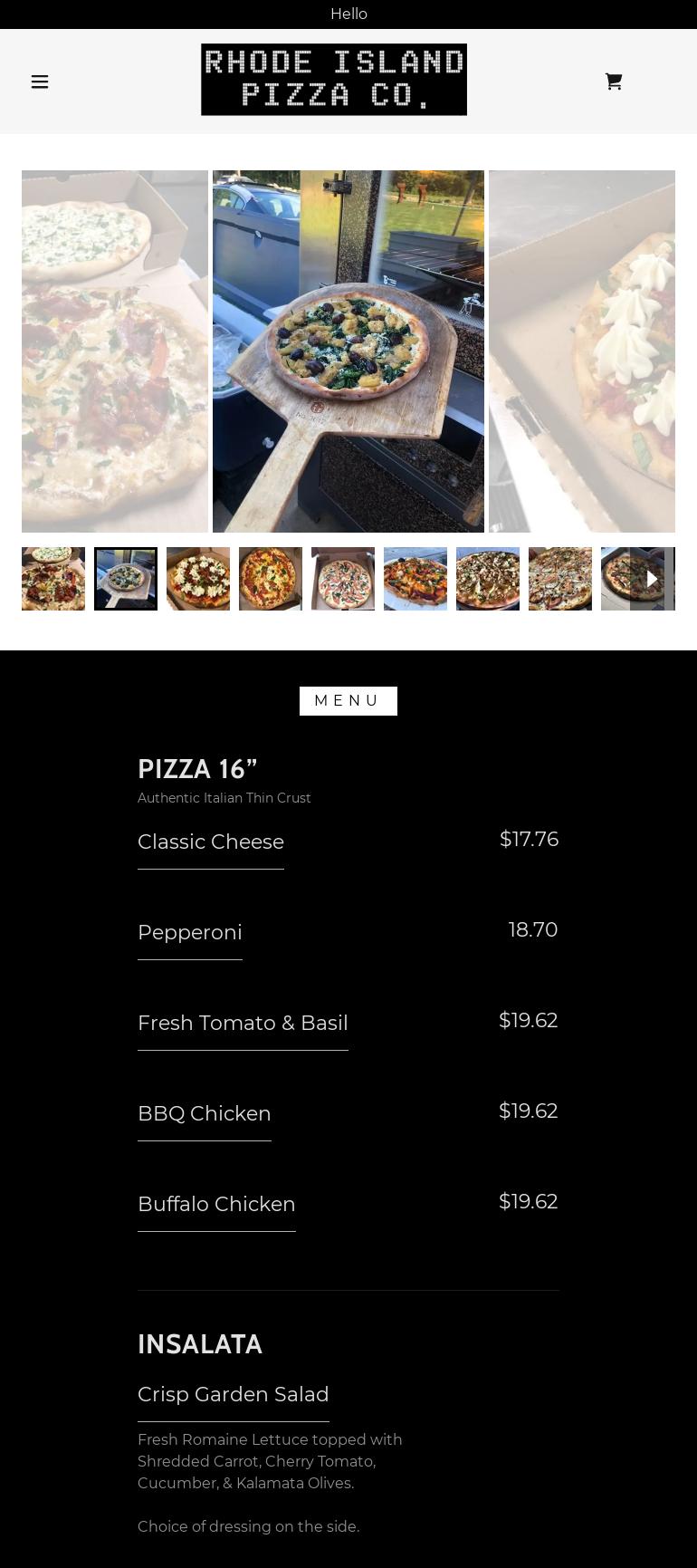Select the first thumbnail showing two pizzas
This screenshot has width=697, height=1568.
pyautogui.click(x=53, y=579)
